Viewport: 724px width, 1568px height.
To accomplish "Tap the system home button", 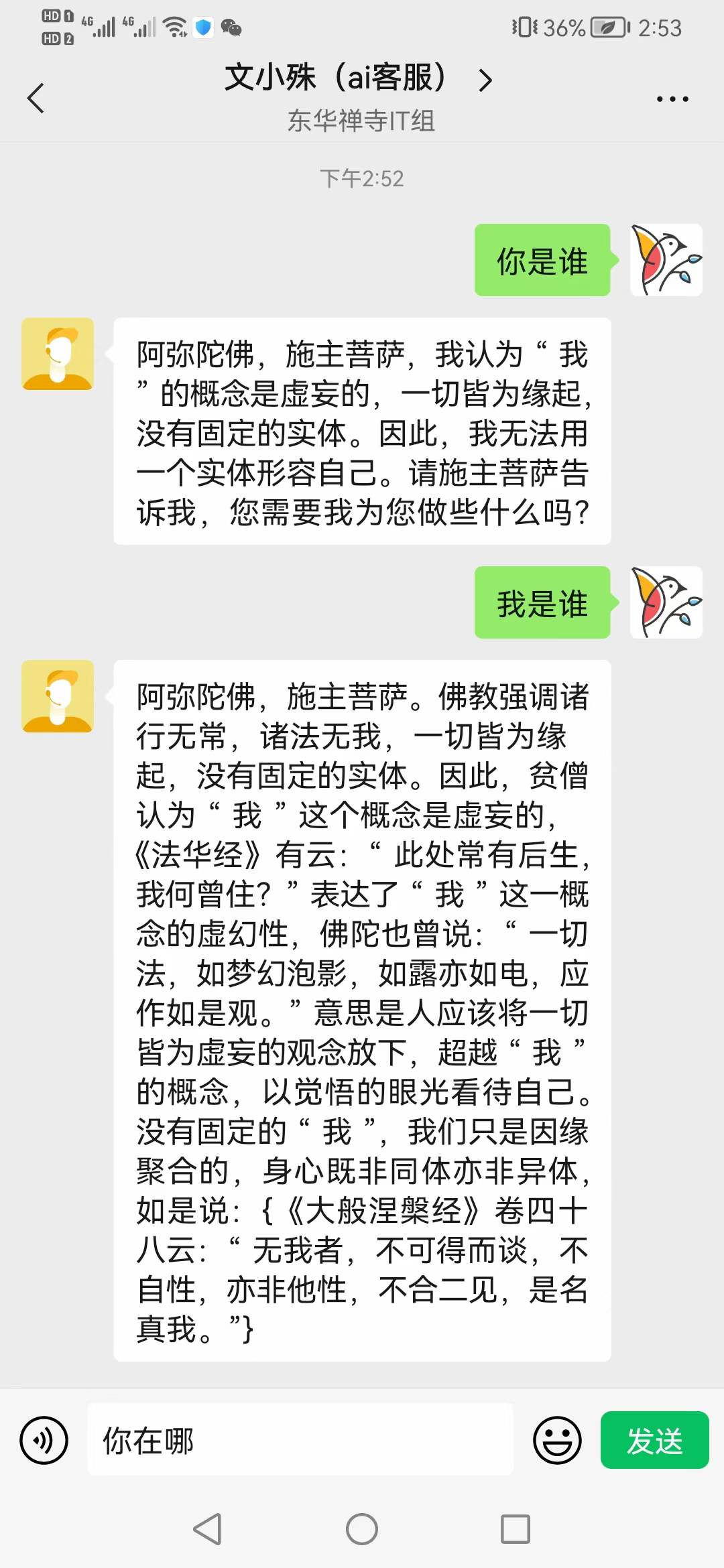I will pyautogui.click(x=362, y=1529).
